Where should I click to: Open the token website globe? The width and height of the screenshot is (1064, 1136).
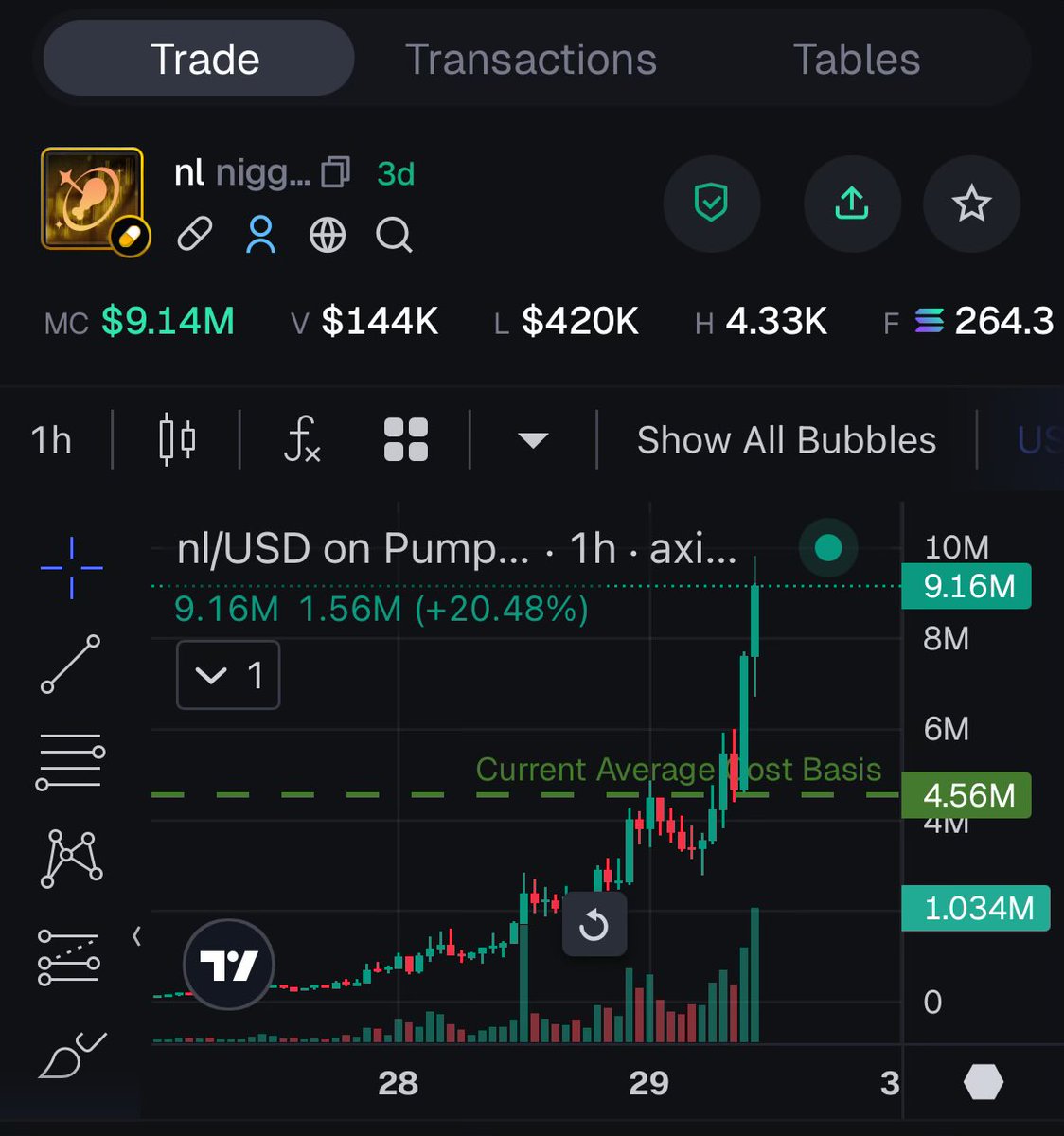point(328,234)
